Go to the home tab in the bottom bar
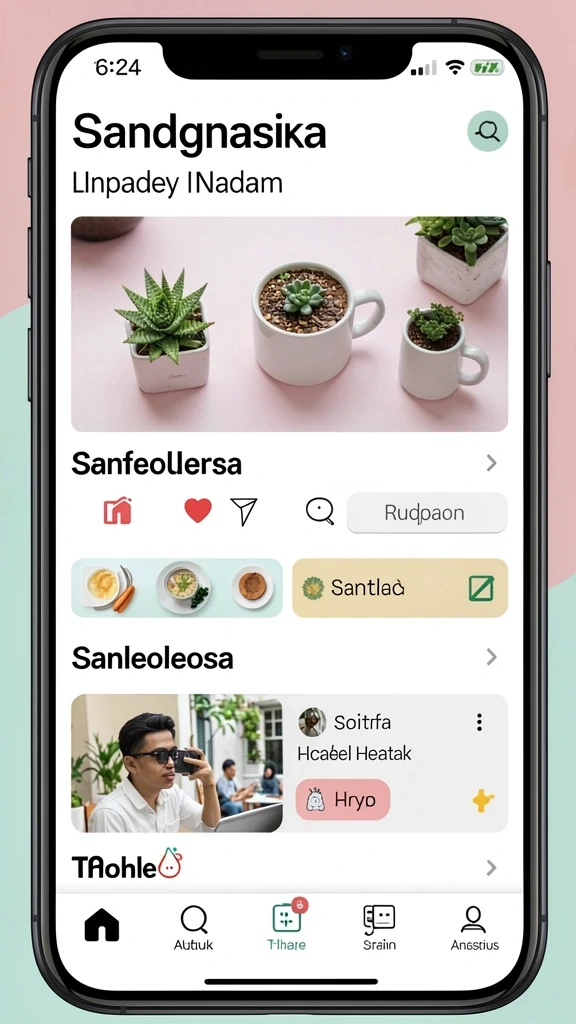The height and width of the screenshot is (1024, 576). tap(102, 925)
